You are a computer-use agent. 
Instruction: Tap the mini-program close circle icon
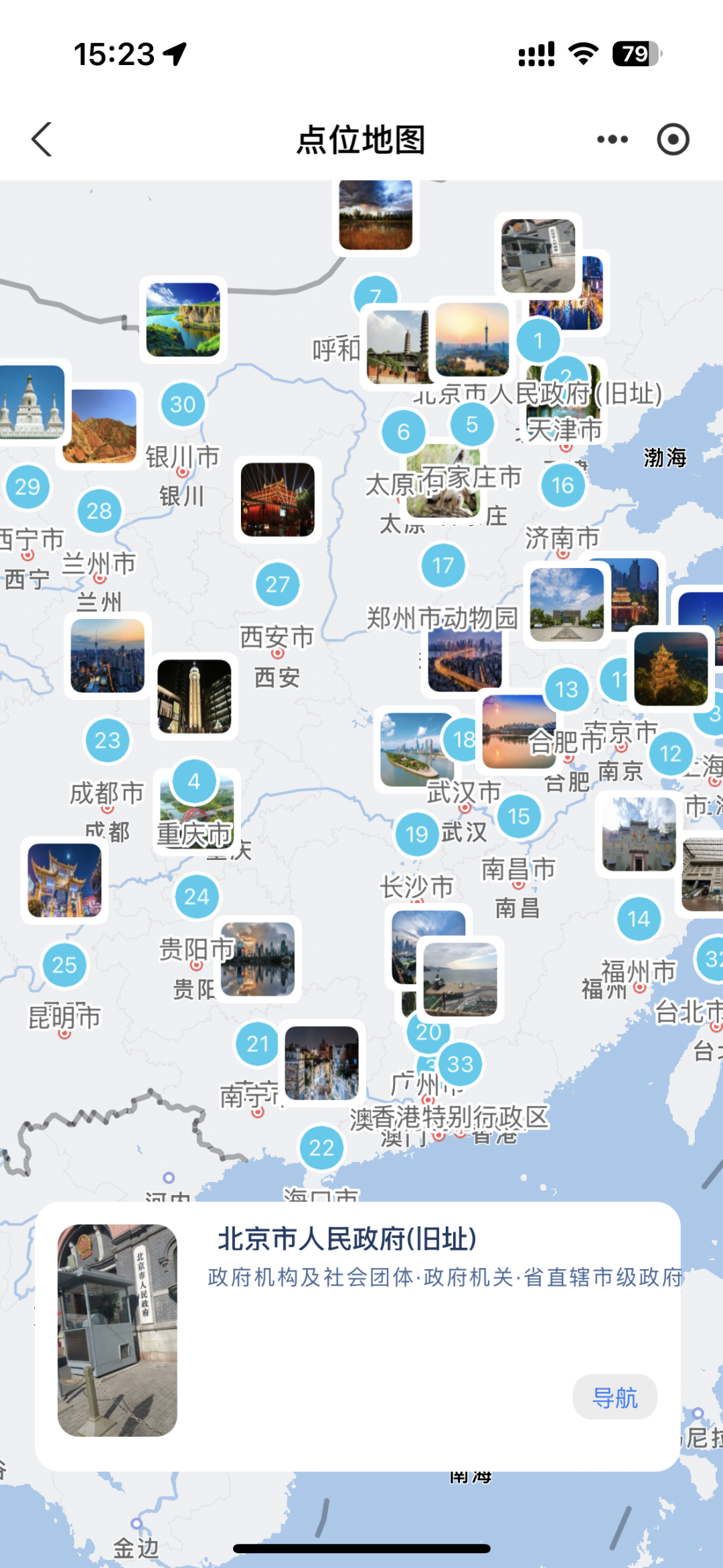[673, 139]
